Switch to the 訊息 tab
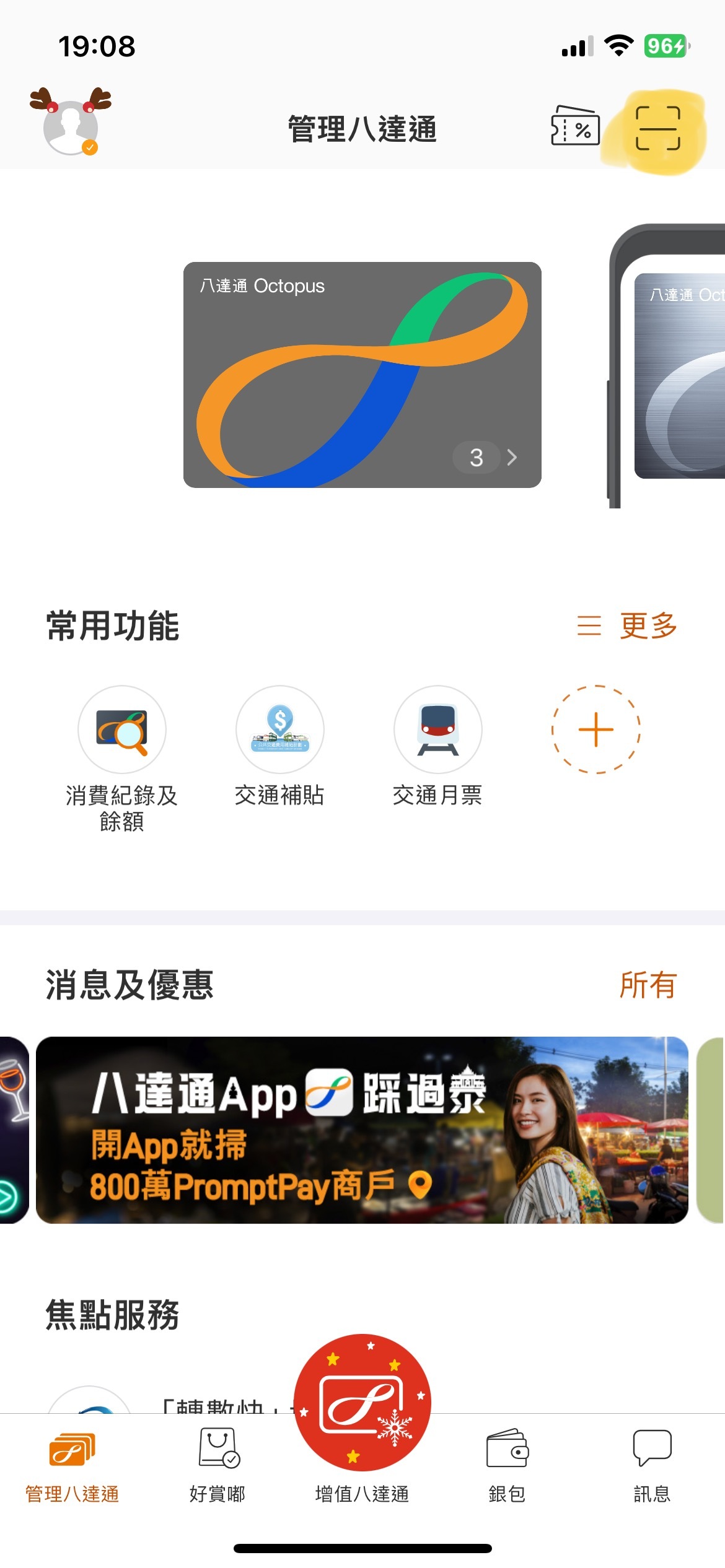The height and width of the screenshot is (1568, 725). pos(652,1466)
